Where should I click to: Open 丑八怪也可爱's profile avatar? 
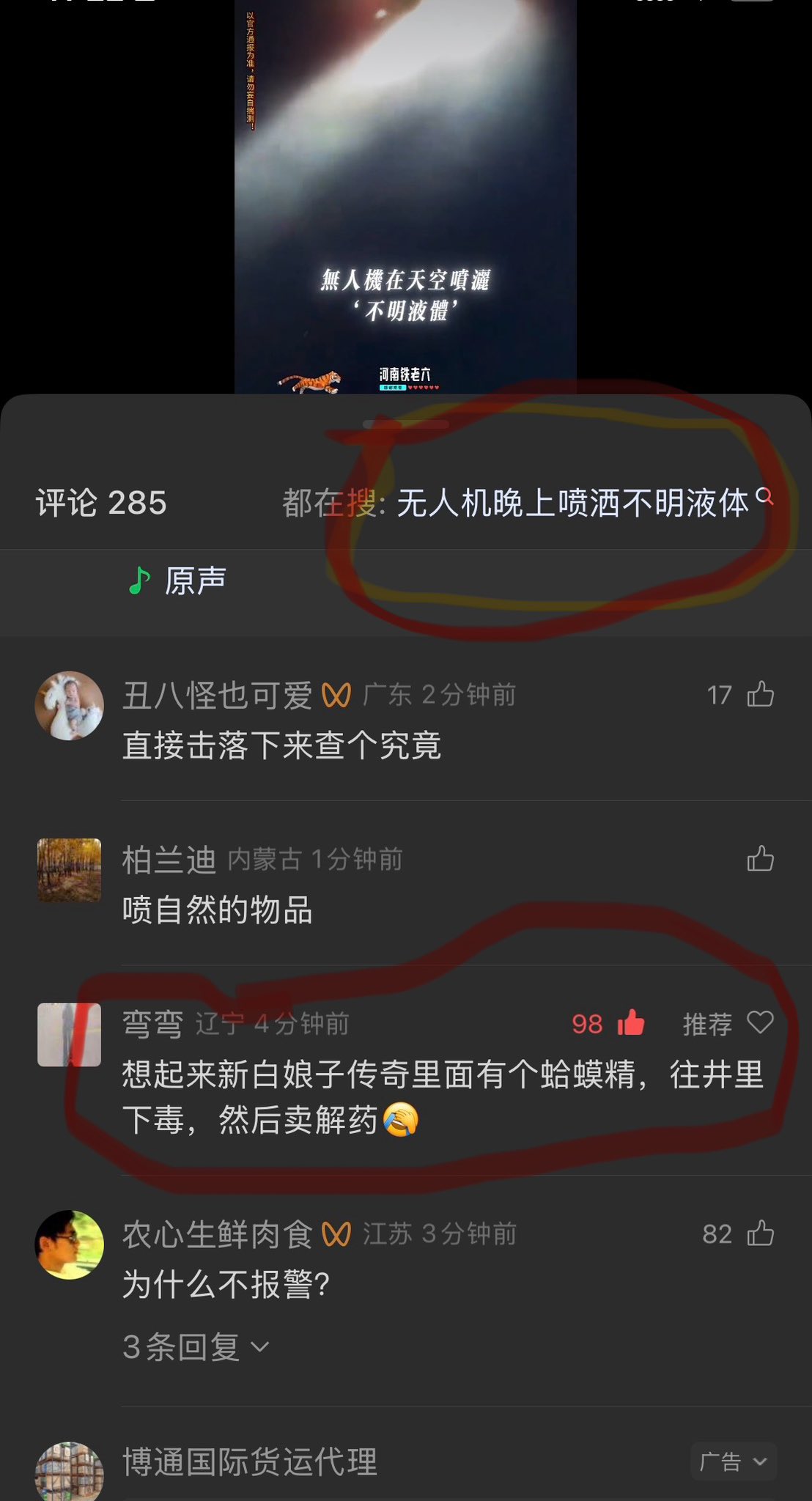point(70,705)
